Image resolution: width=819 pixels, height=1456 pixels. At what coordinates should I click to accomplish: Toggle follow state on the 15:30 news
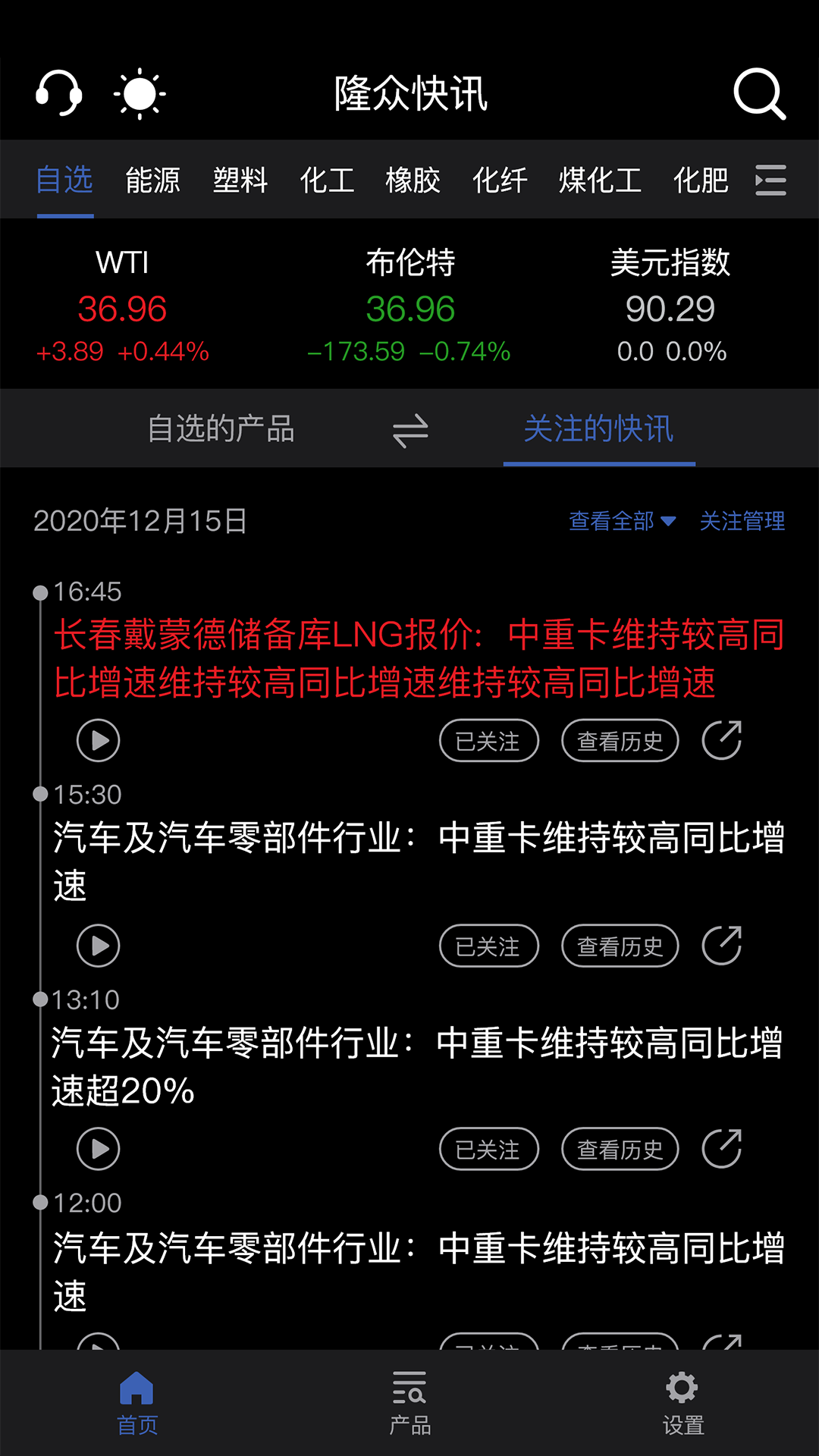tap(489, 946)
